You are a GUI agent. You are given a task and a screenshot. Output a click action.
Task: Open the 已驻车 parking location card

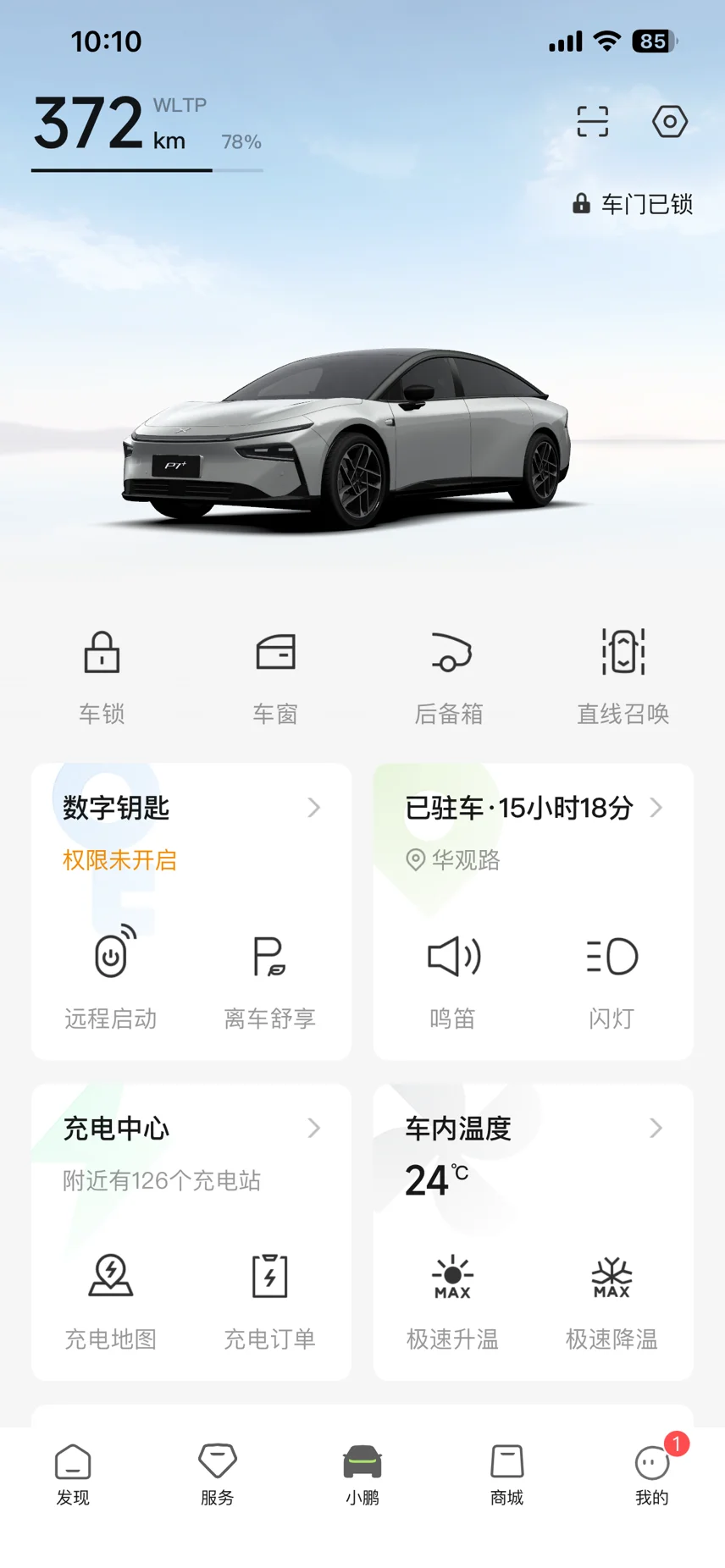tap(532, 809)
